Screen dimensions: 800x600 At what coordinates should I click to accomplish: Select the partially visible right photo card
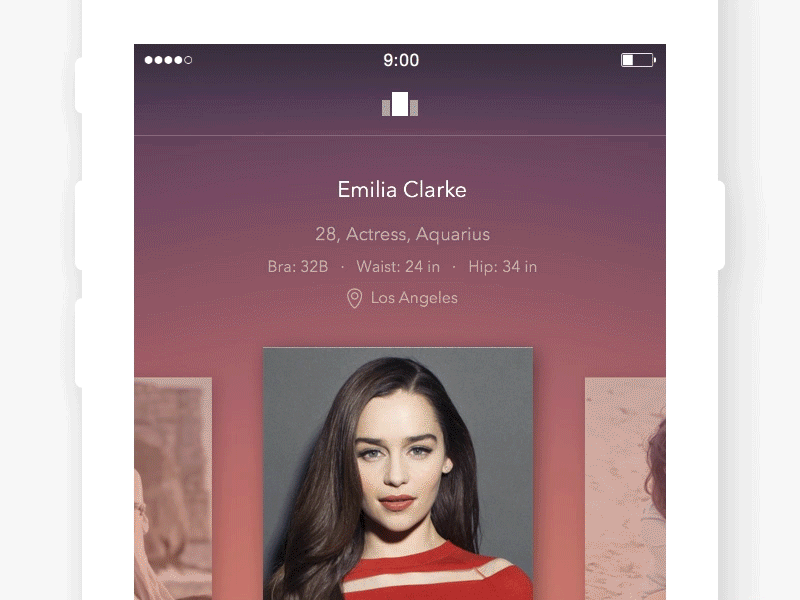[x=625, y=488]
